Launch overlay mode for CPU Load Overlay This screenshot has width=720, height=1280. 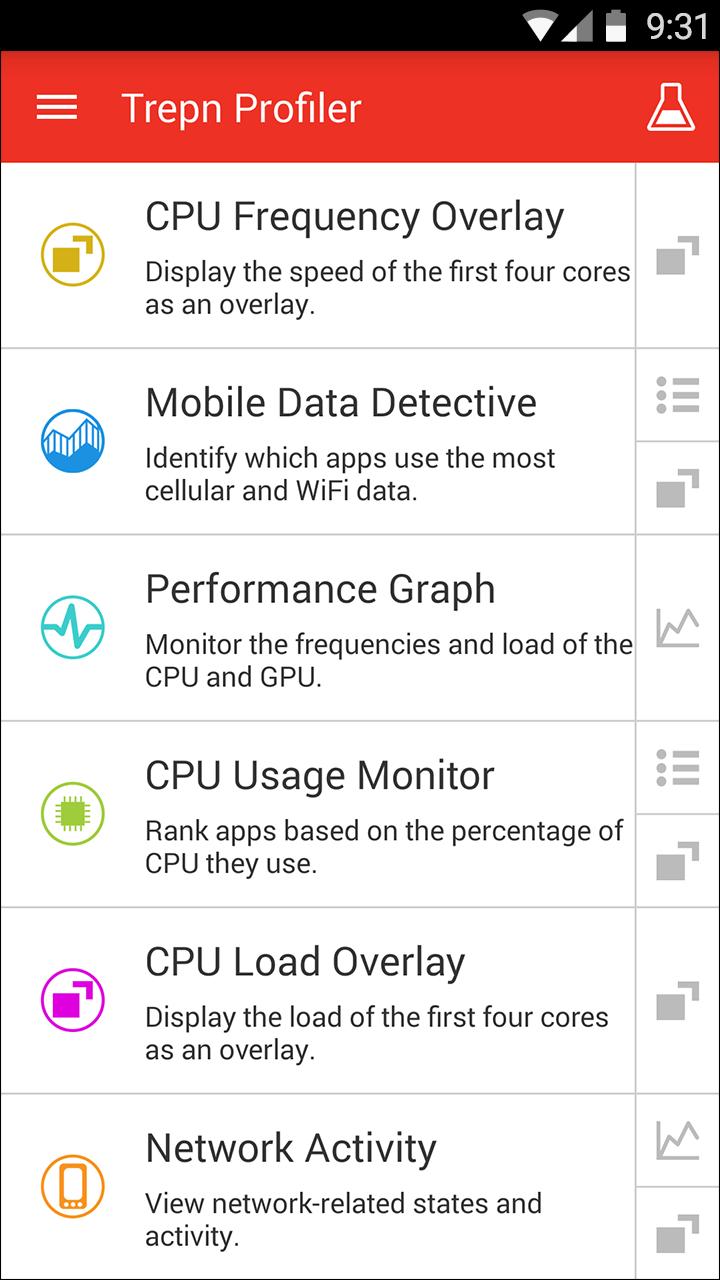677,1000
